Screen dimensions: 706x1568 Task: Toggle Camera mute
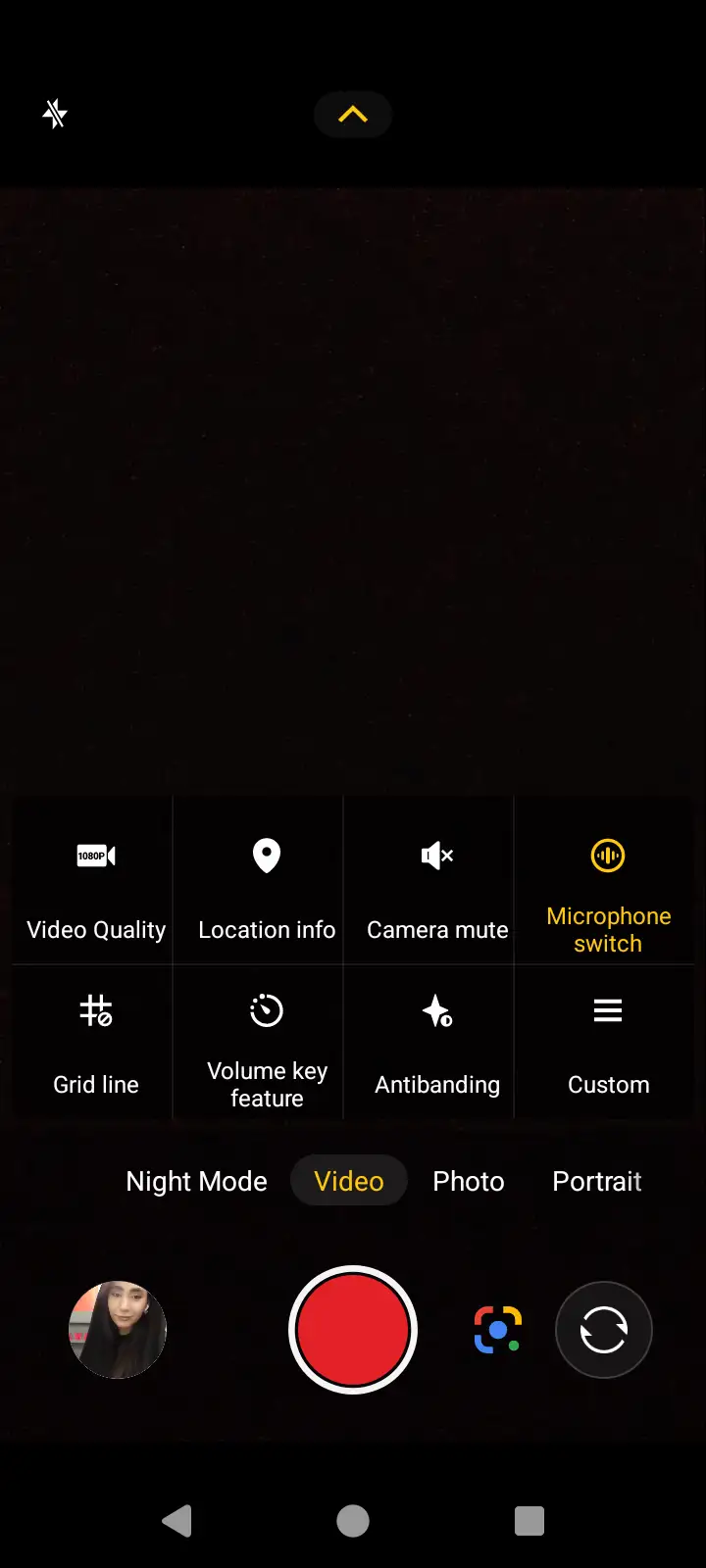click(437, 882)
